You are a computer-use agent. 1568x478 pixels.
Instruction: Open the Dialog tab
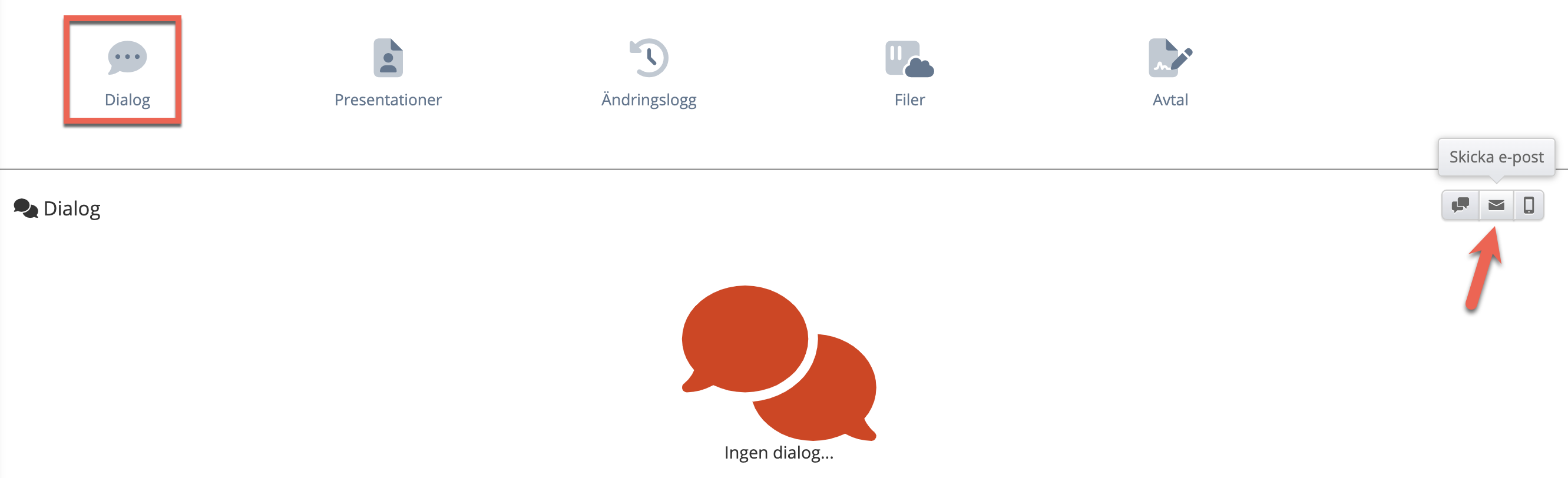[127, 72]
